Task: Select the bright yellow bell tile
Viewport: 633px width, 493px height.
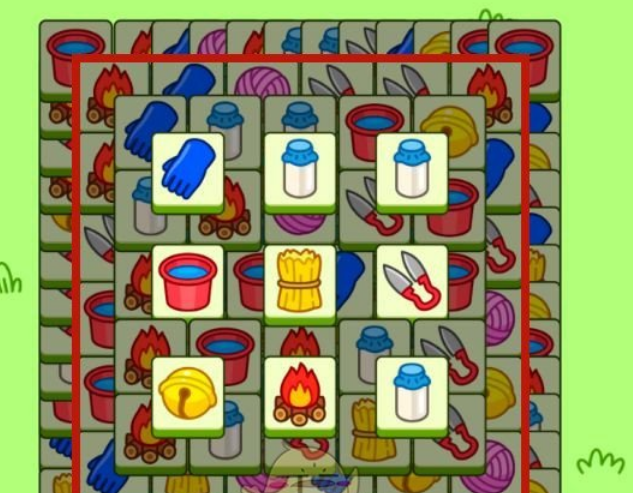Action: (188, 393)
